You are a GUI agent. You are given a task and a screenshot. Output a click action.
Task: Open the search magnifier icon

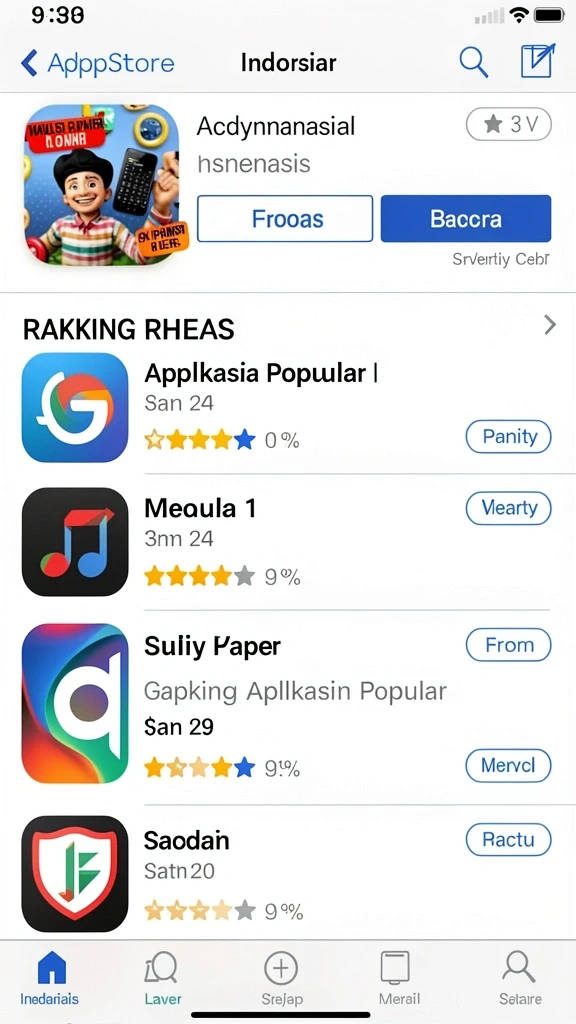tap(473, 63)
